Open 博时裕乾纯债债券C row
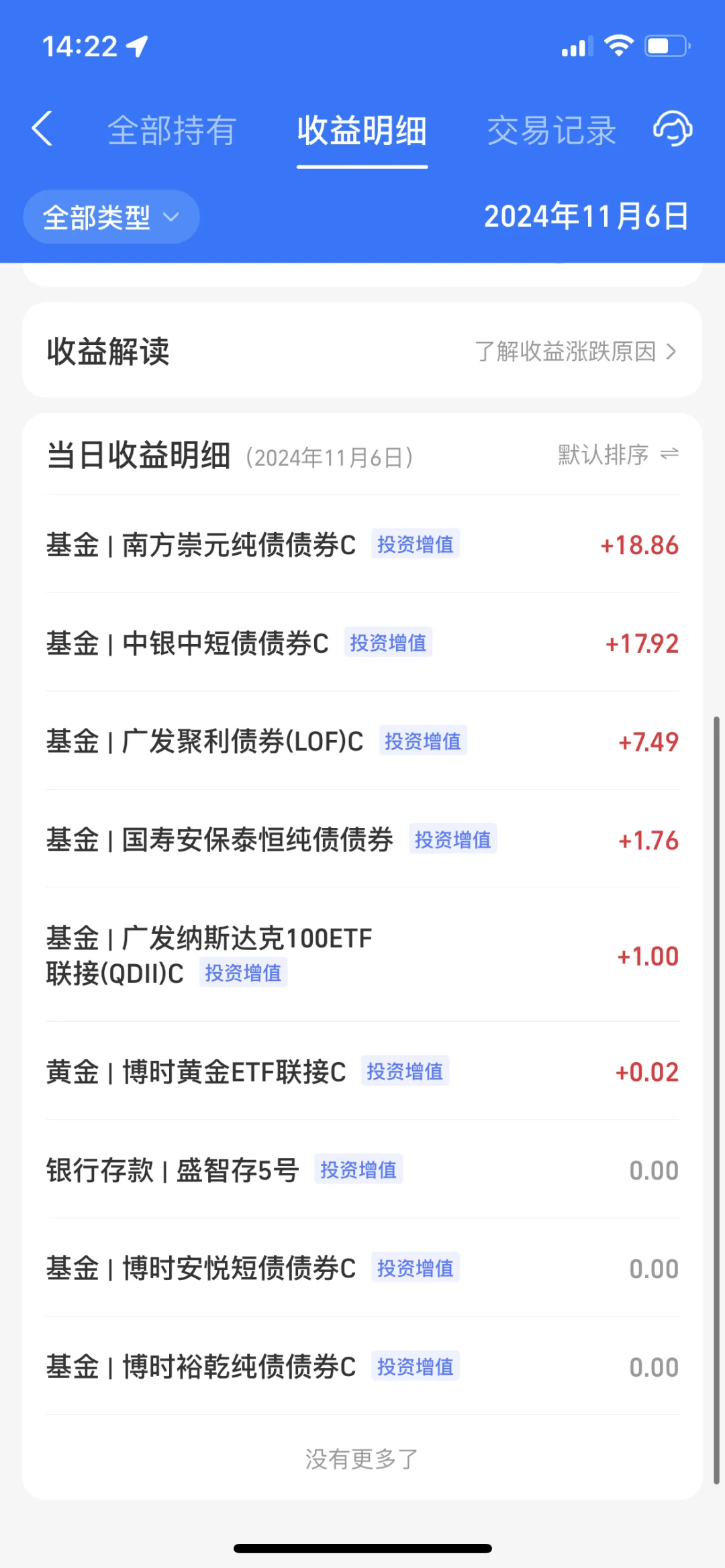 362,1367
